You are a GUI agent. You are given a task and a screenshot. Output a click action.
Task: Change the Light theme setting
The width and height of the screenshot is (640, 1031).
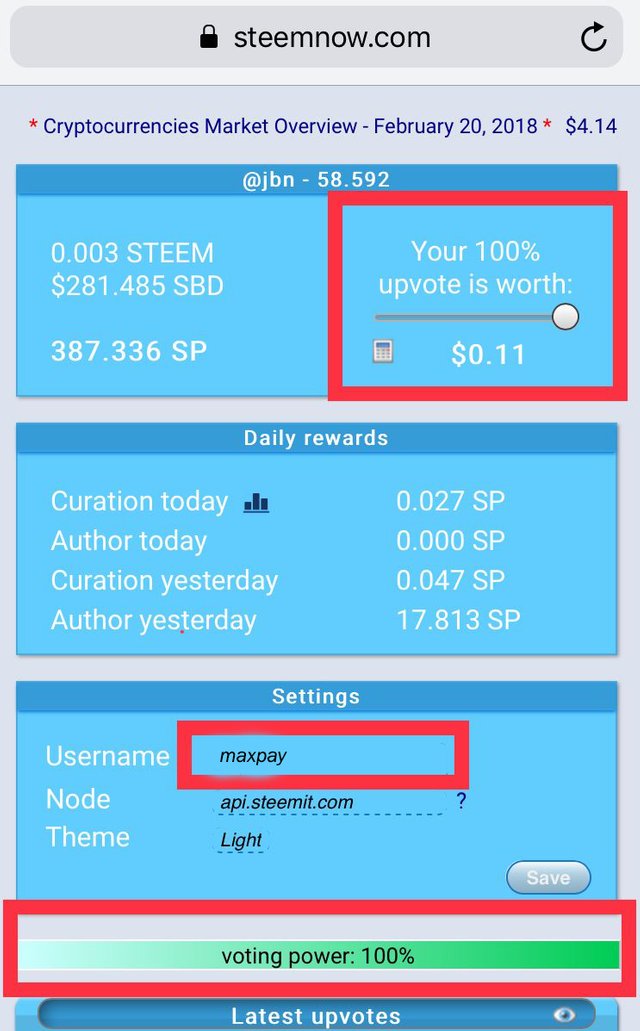click(241, 840)
